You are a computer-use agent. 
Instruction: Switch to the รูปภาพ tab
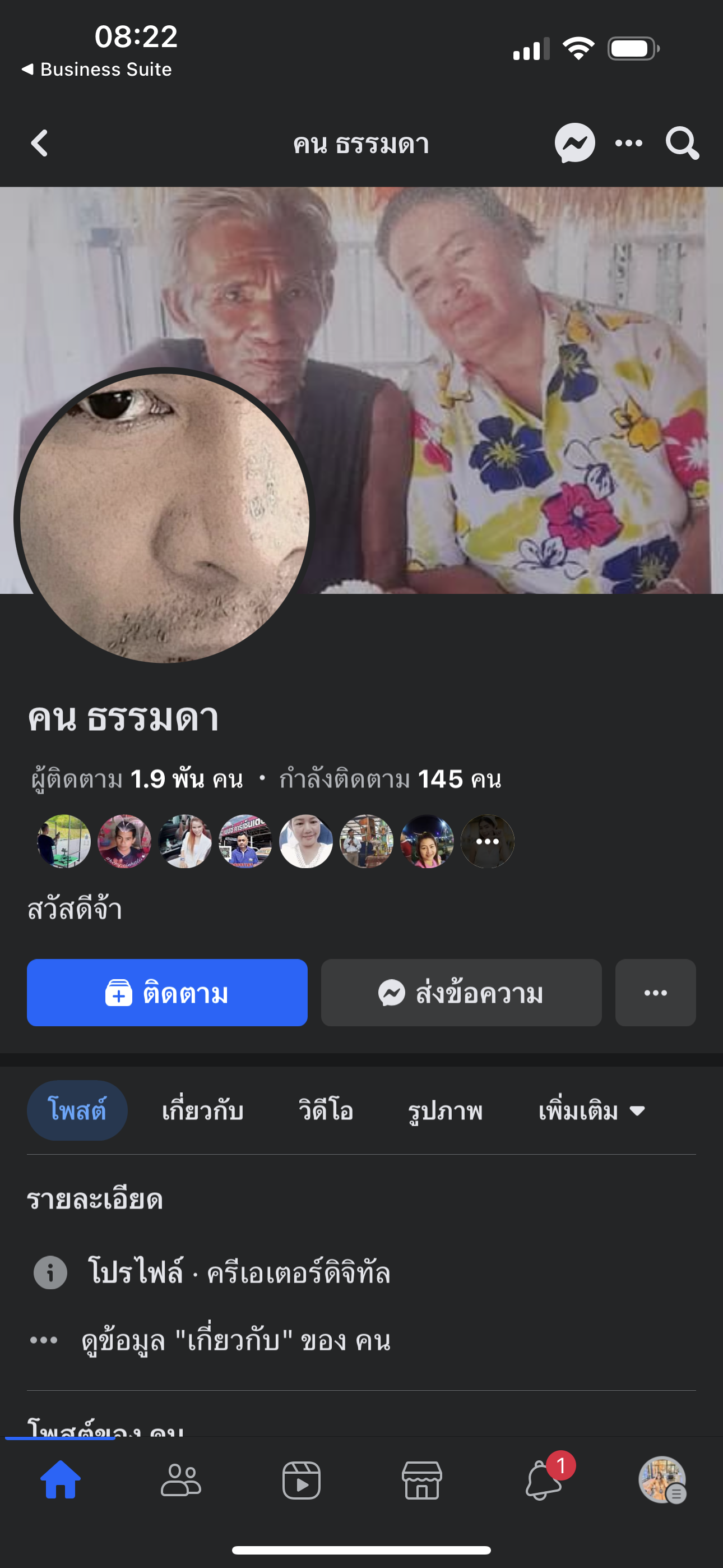click(445, 1110)
